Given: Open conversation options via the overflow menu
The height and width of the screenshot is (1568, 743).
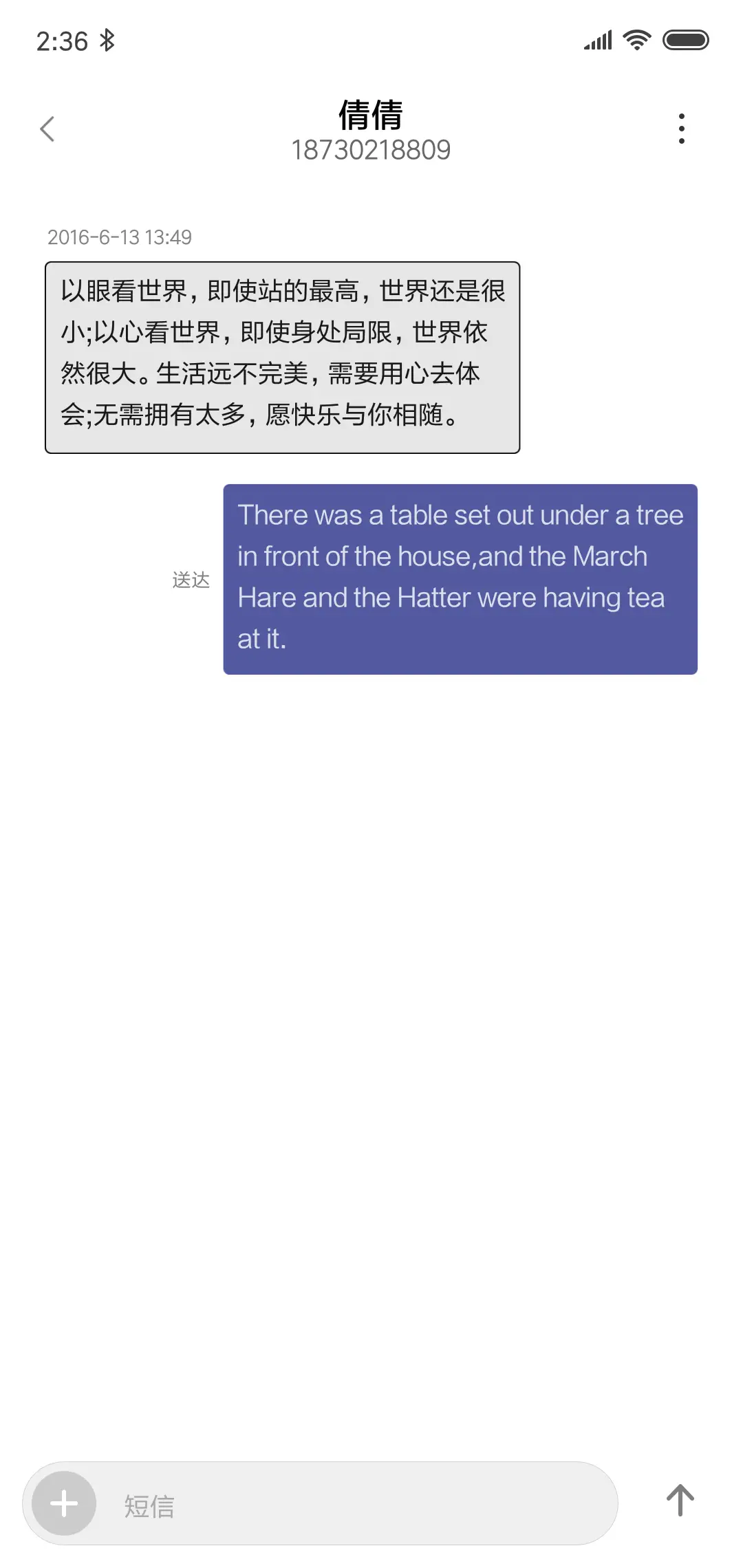Looking at the screenshot, I should coord(681,127).
